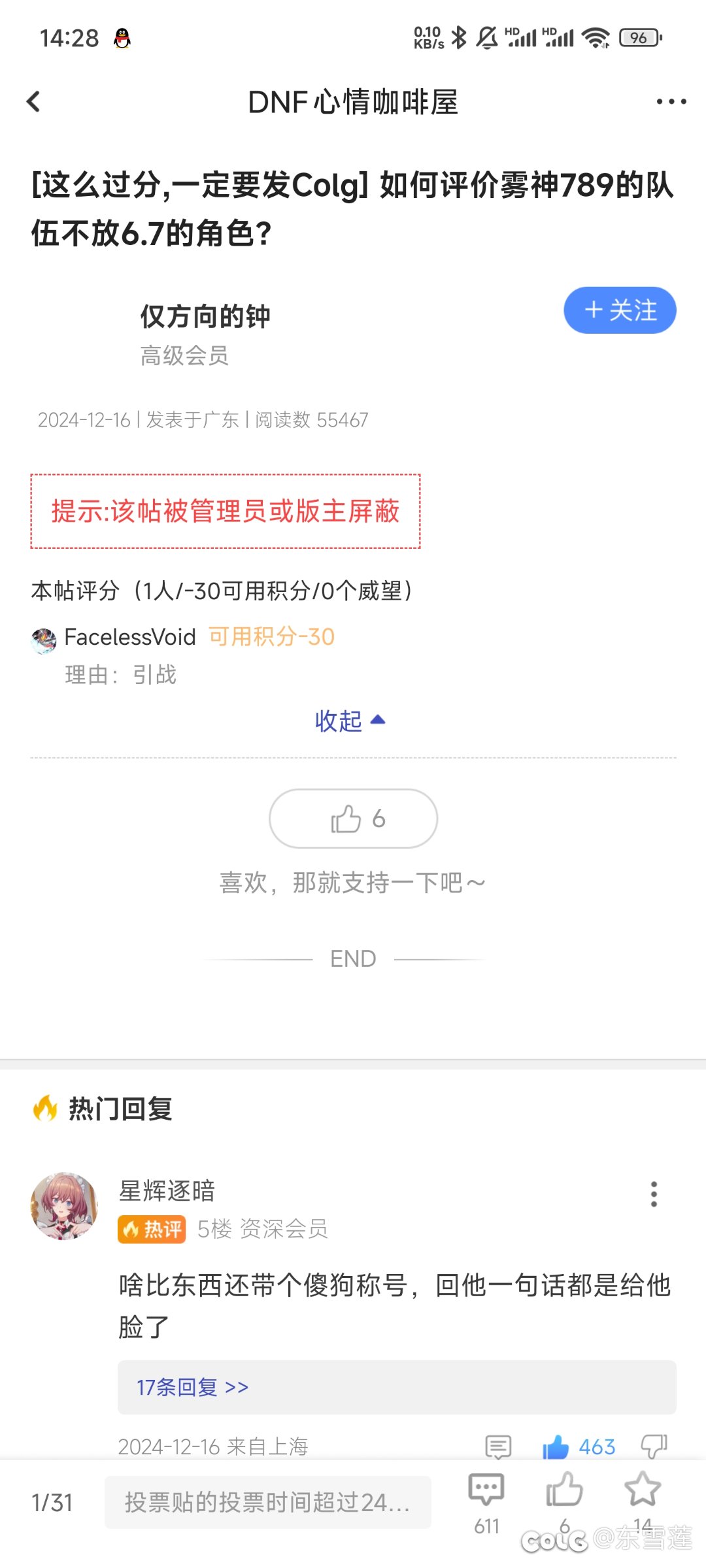706x1568 pixels.
Task: Collapse the rating section with 收起
Action: (350, 721)
